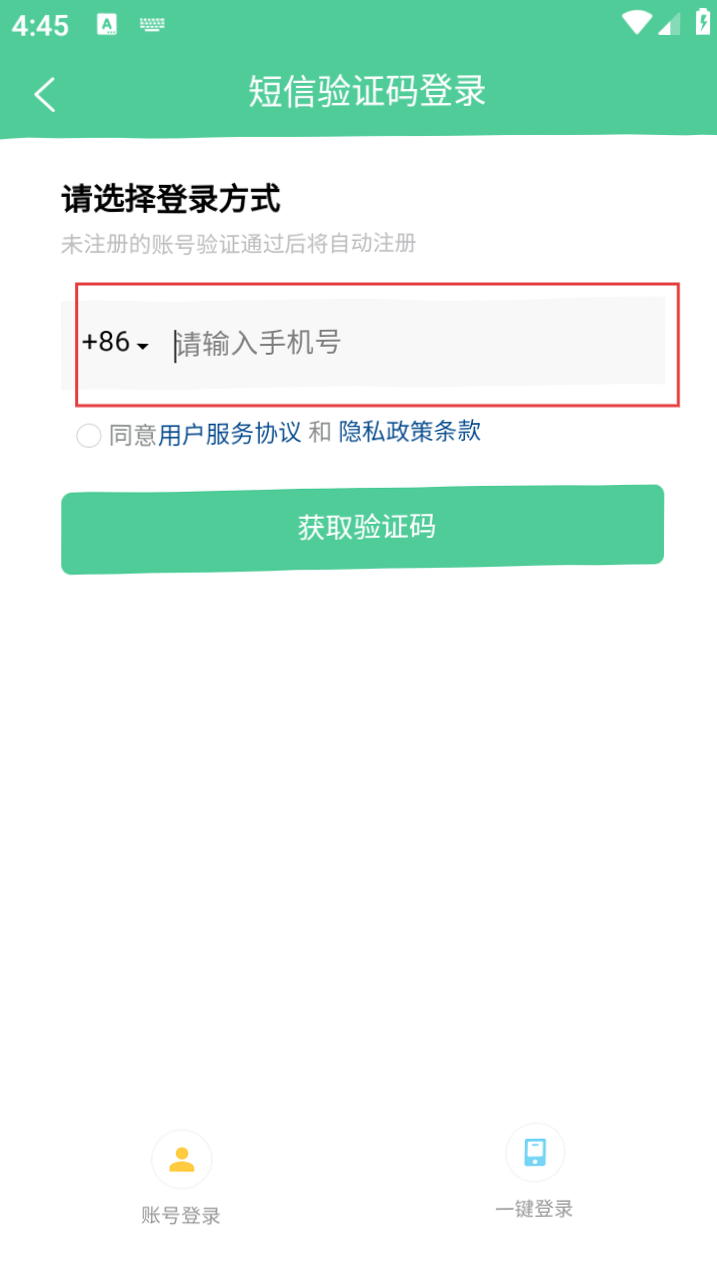The image size is (717, 1275).
Task: Check the agreement checkbox
Action: [x=89, y=436]
